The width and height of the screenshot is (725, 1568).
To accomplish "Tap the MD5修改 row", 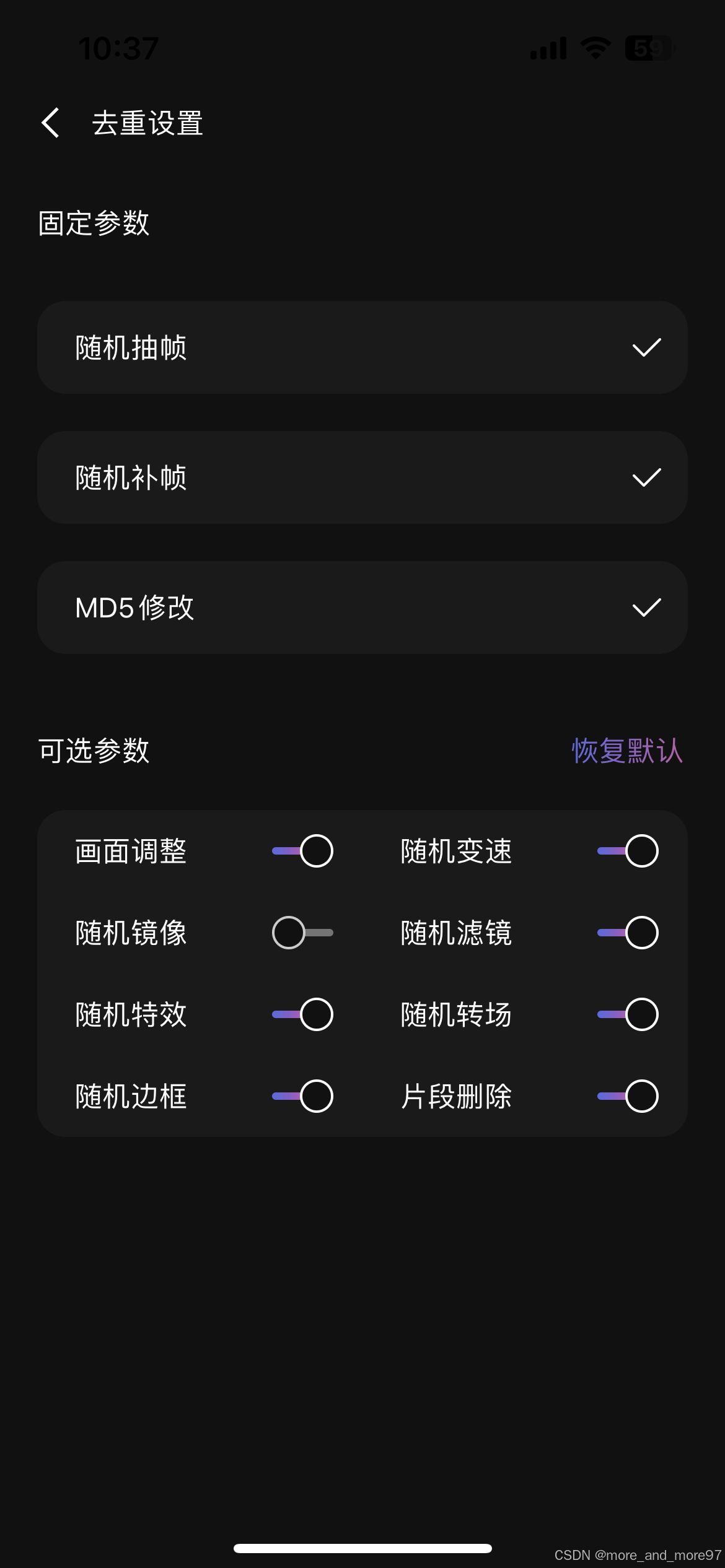I will pos(362,608).
